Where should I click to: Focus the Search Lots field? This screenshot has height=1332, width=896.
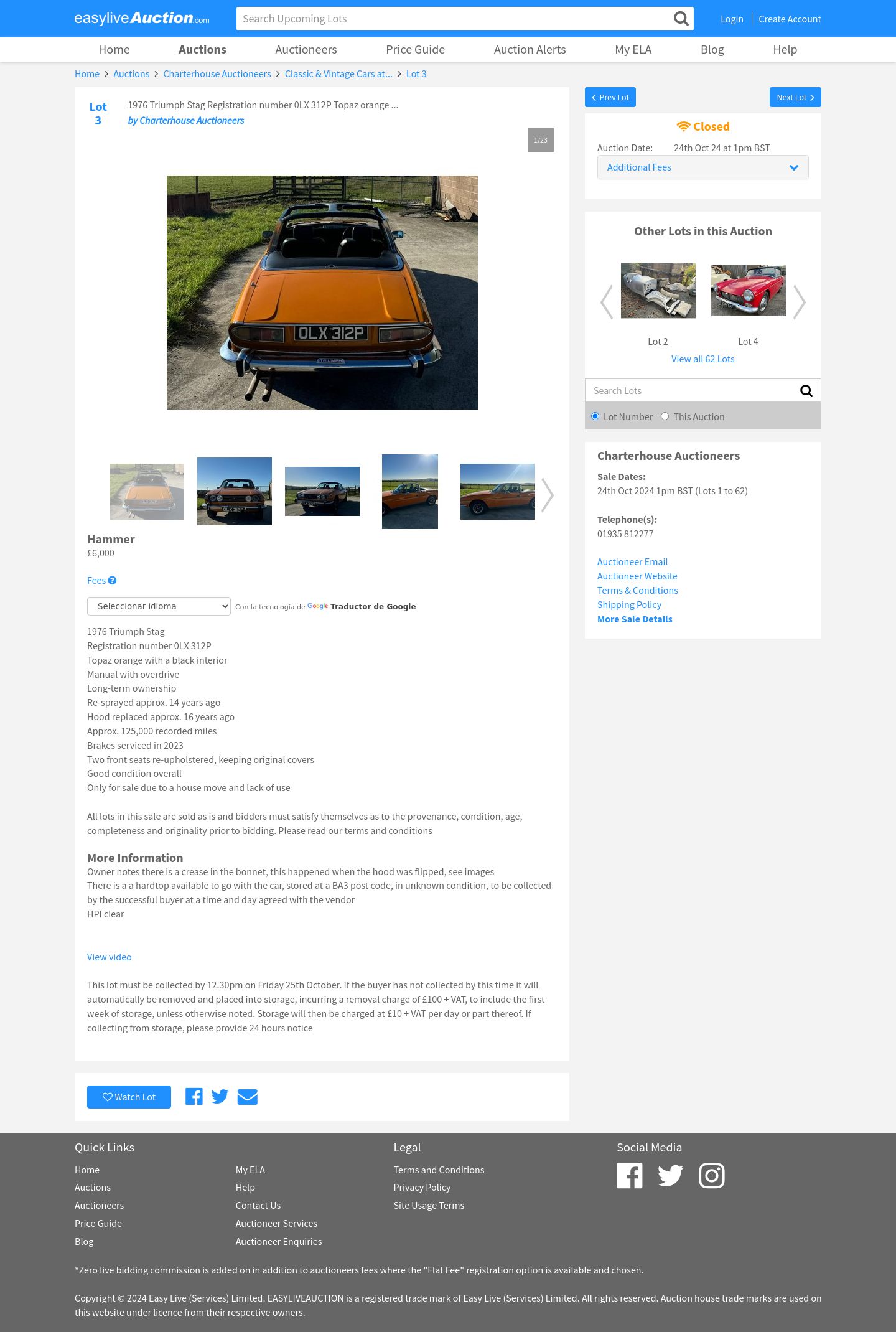(691, 390)
